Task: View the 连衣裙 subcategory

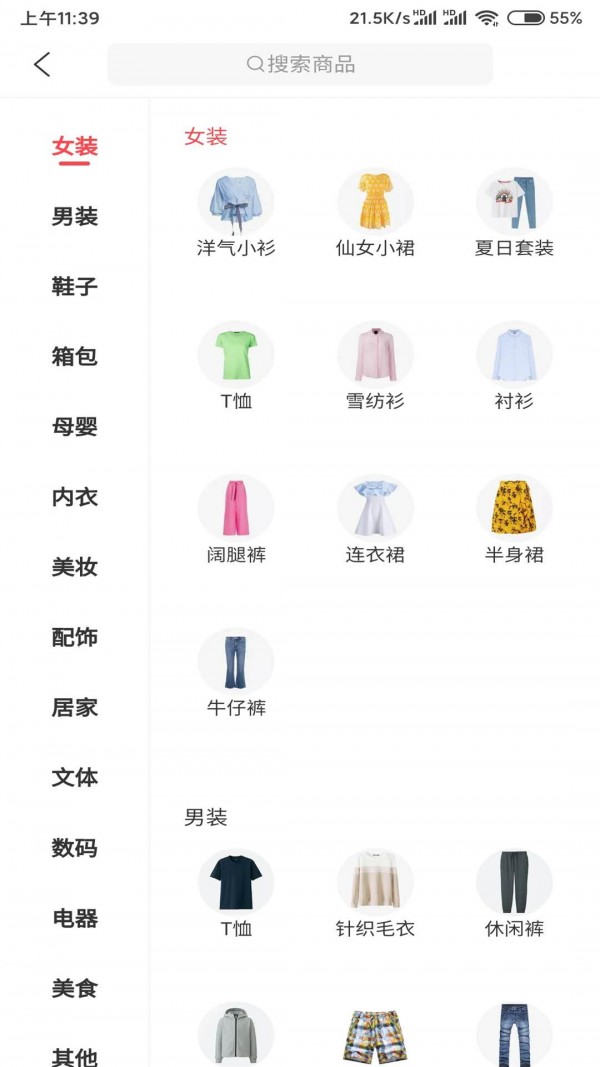Action: 375,519
